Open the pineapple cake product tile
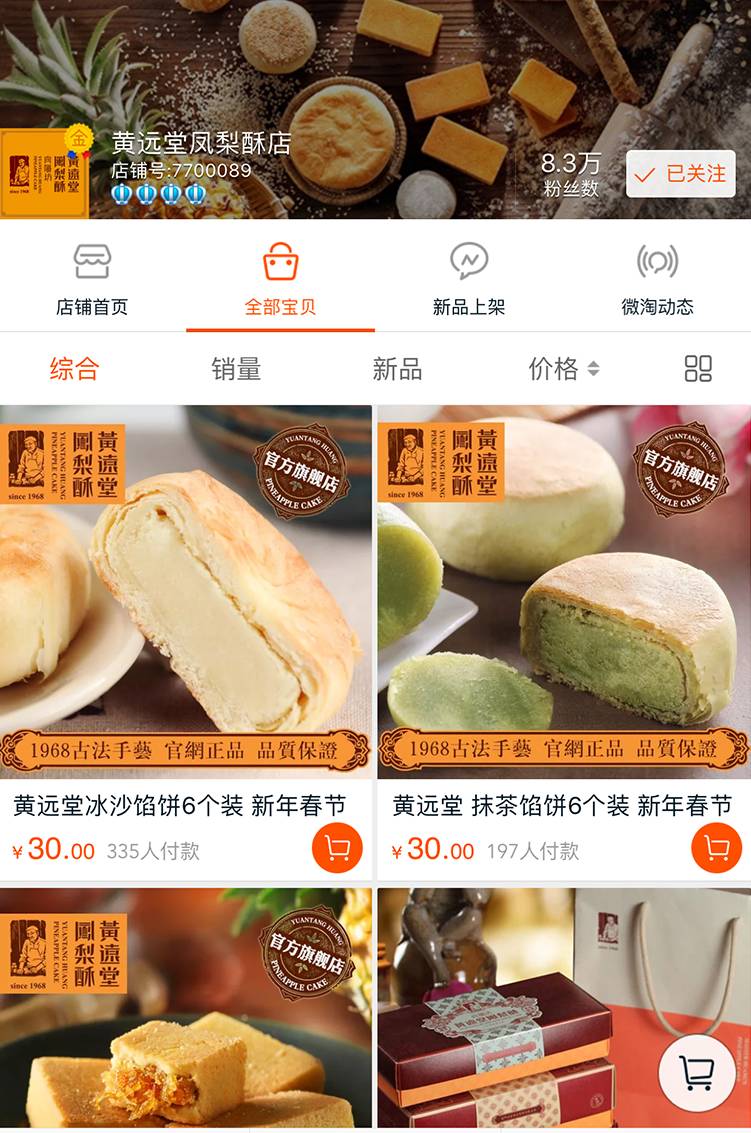Screen dimensions: 751x1133 click(186, 1010)
